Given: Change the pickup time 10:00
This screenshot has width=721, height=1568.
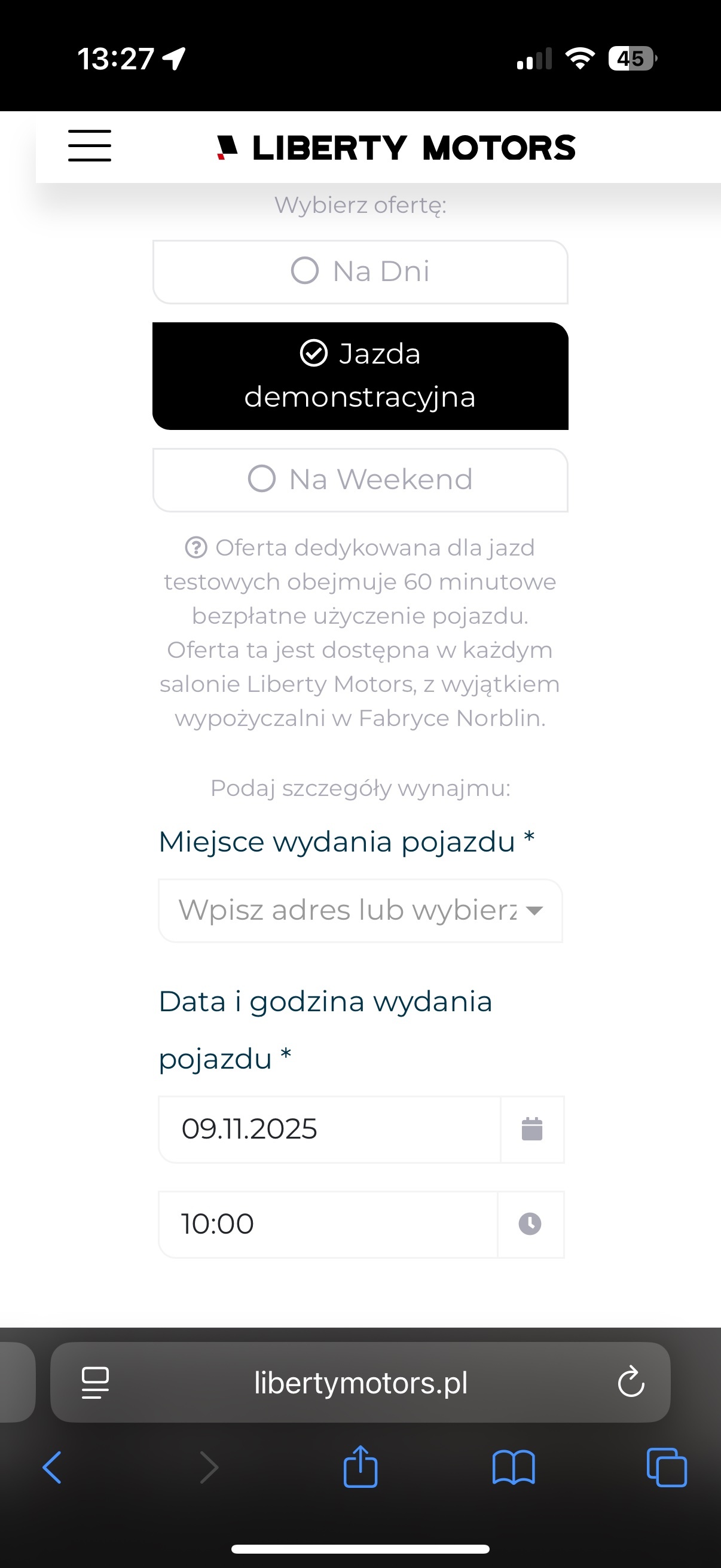Looking at the screenshot, I should 328,1224.
